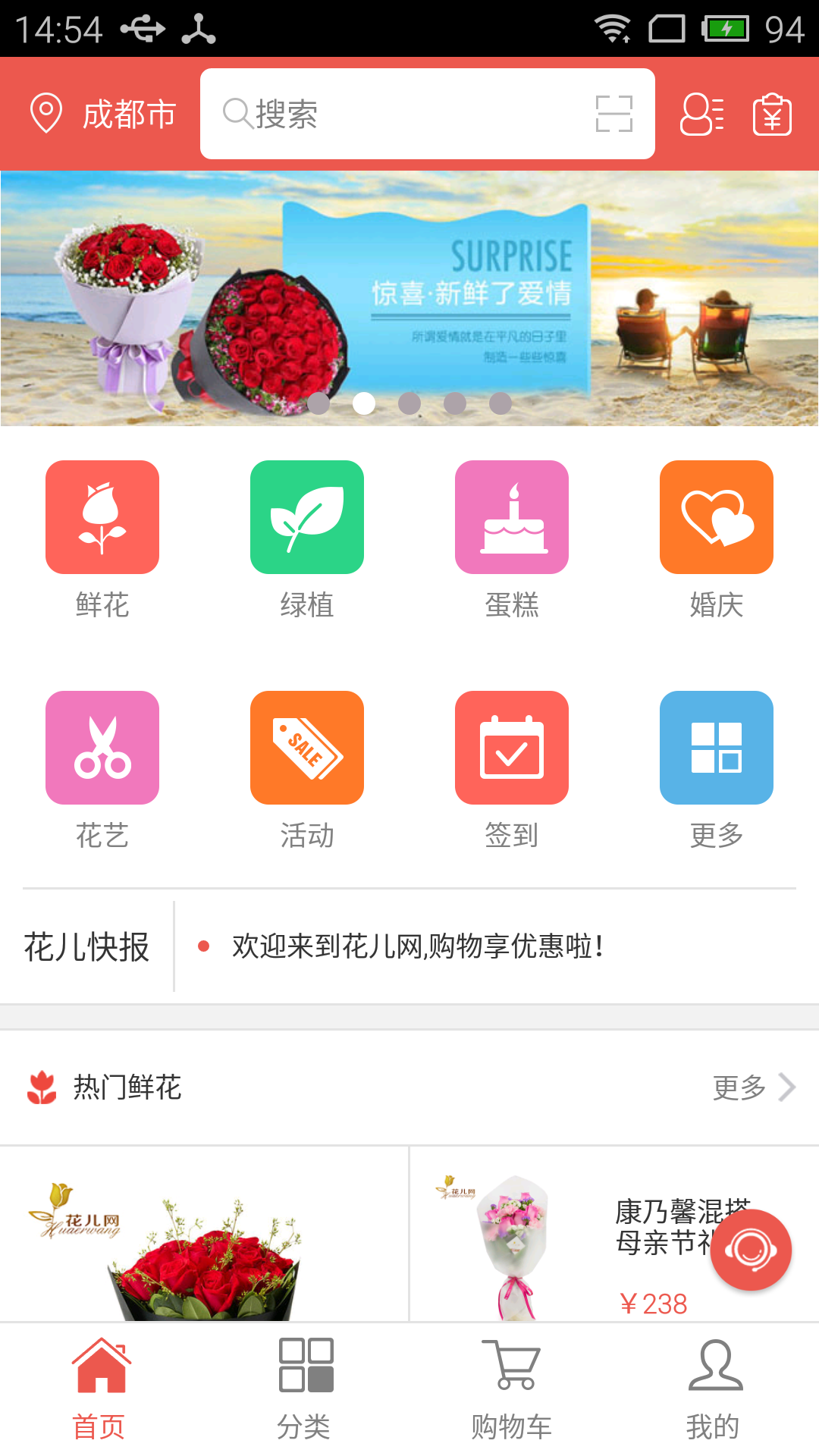Open the 更多 more grid icon

click(x=716, y=747)
